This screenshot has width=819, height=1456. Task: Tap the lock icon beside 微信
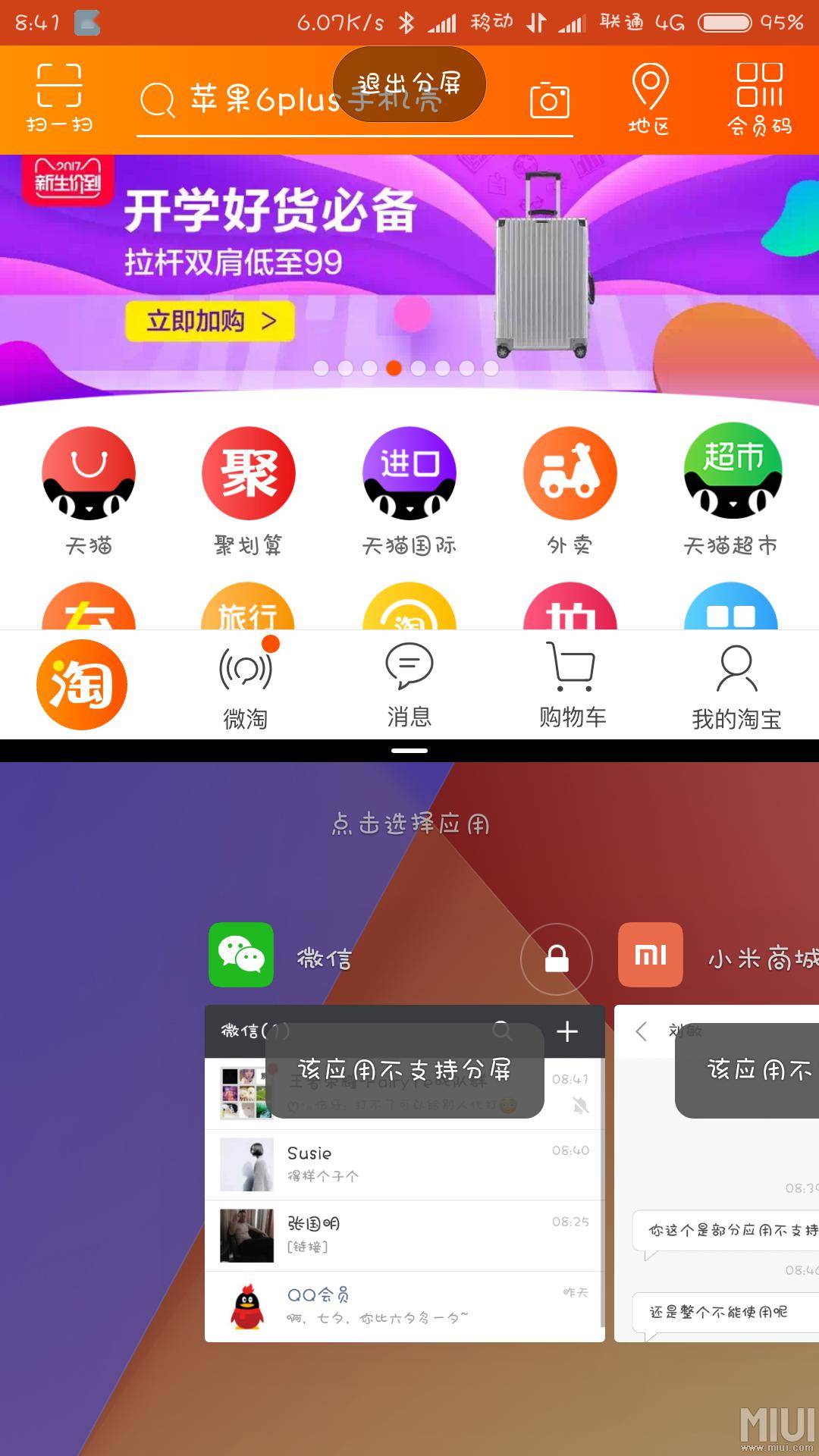coord(557,959)
